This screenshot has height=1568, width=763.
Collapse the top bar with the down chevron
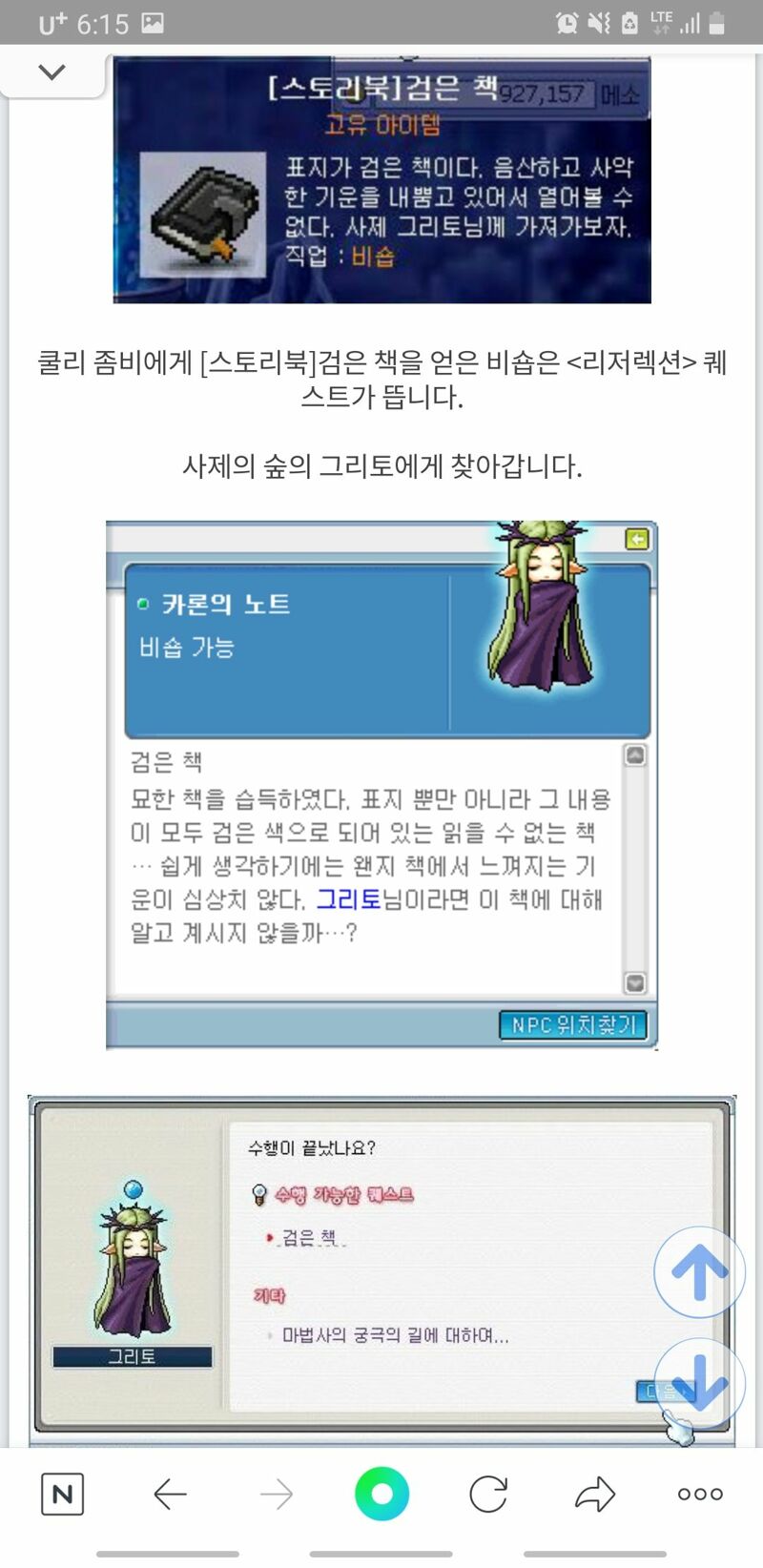52,72
